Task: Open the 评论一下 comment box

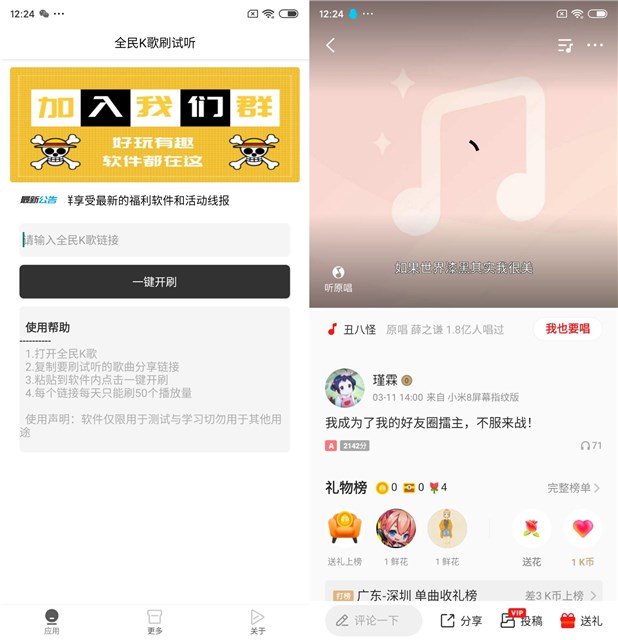Action: 372,620
